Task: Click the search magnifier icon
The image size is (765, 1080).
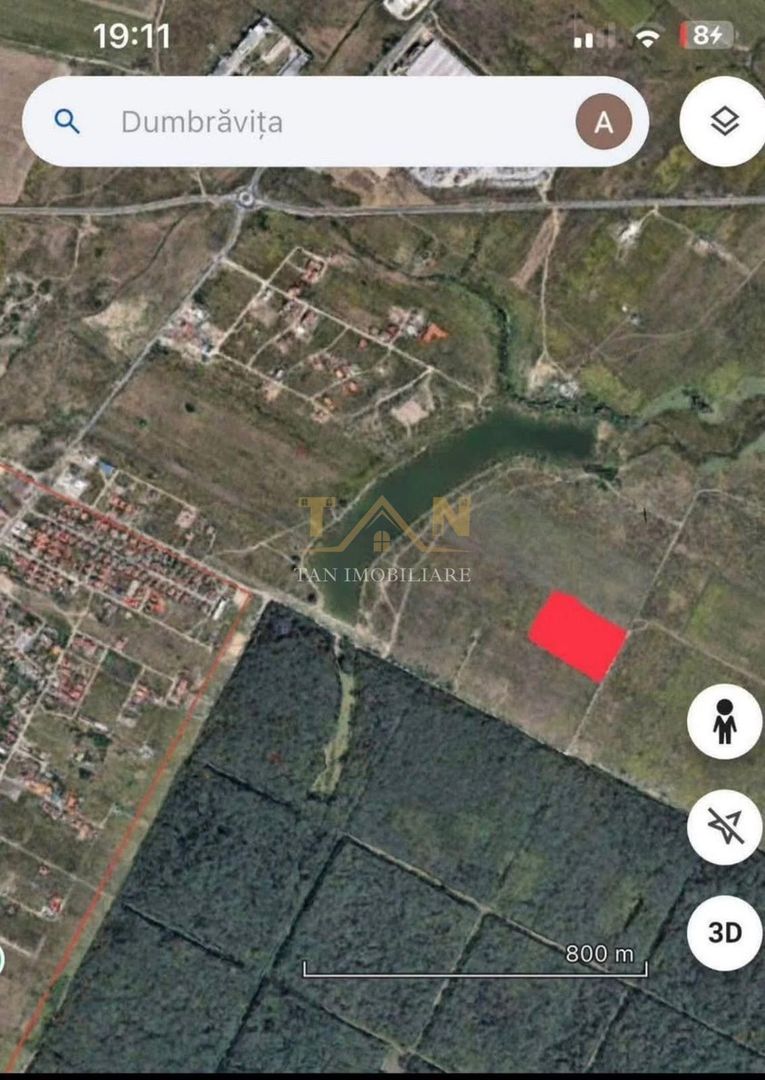Action: (x=68, y=122)
